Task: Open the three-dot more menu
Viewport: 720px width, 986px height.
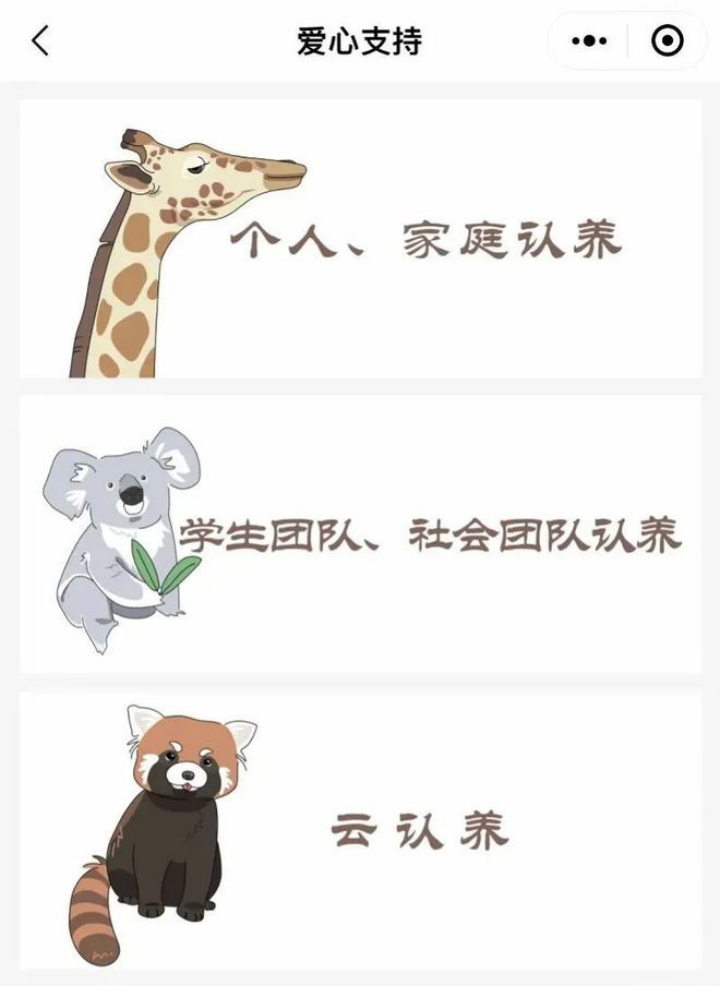Action: (x=589, y=42)
